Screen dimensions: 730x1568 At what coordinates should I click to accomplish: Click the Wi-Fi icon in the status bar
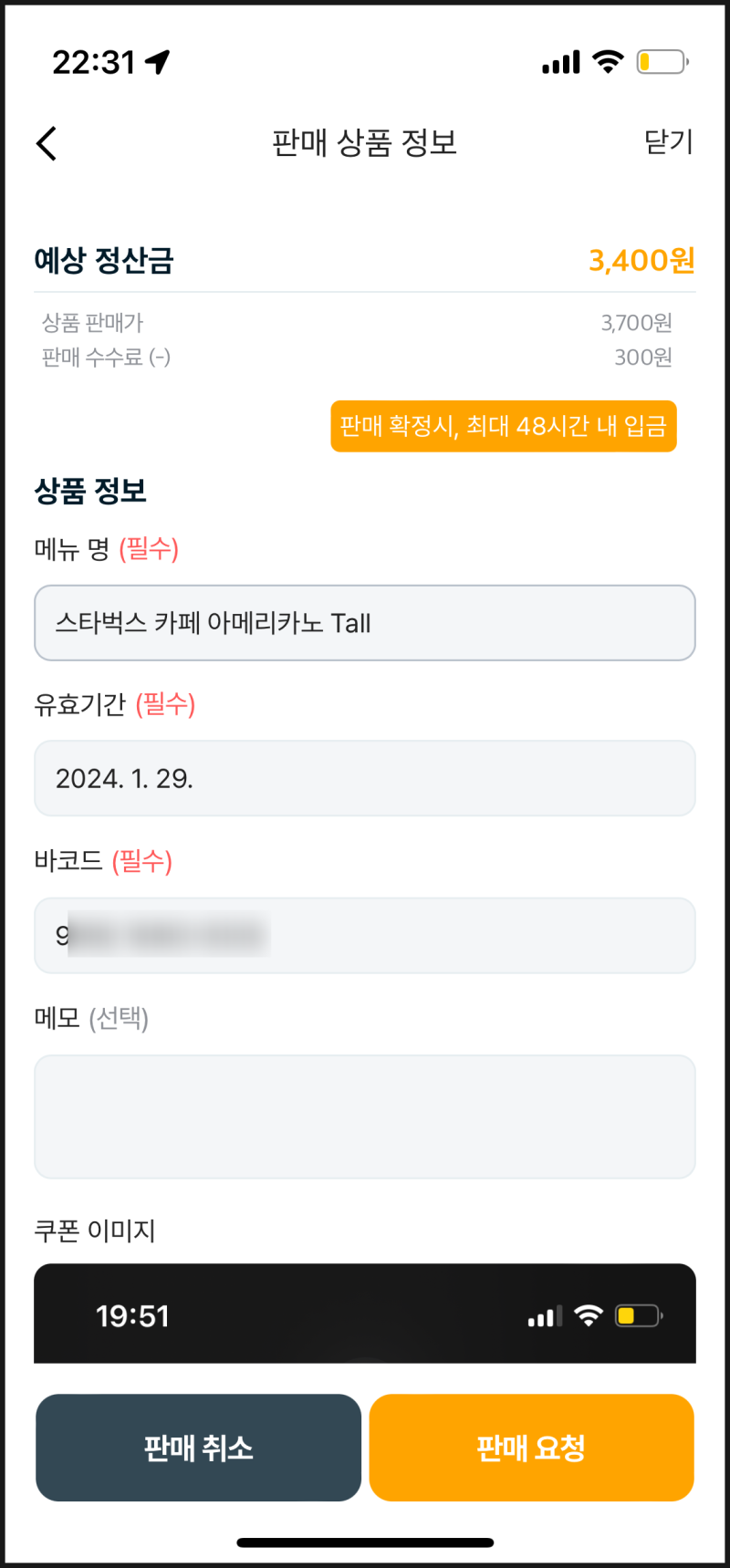coord(607,61)
